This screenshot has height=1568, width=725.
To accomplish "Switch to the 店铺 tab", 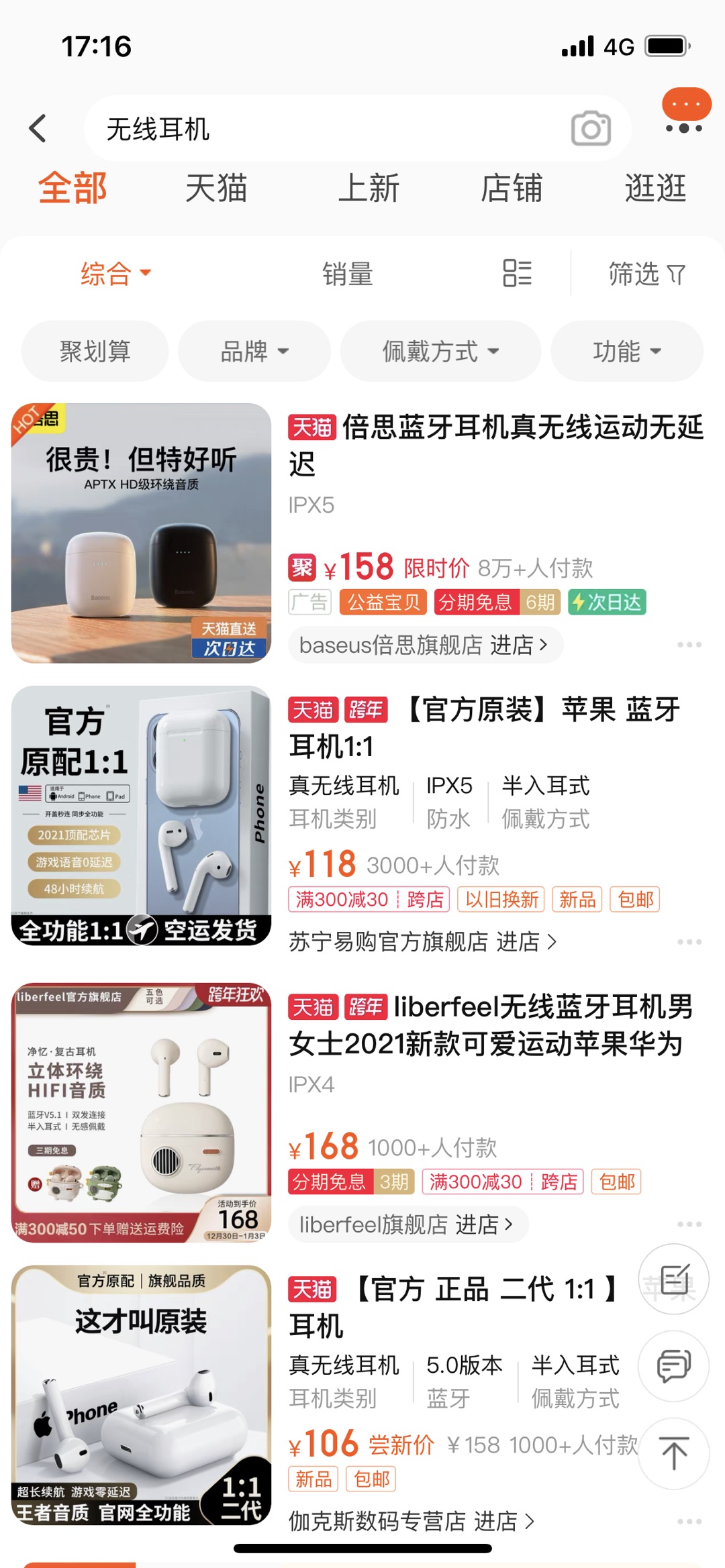I will 512,188.
